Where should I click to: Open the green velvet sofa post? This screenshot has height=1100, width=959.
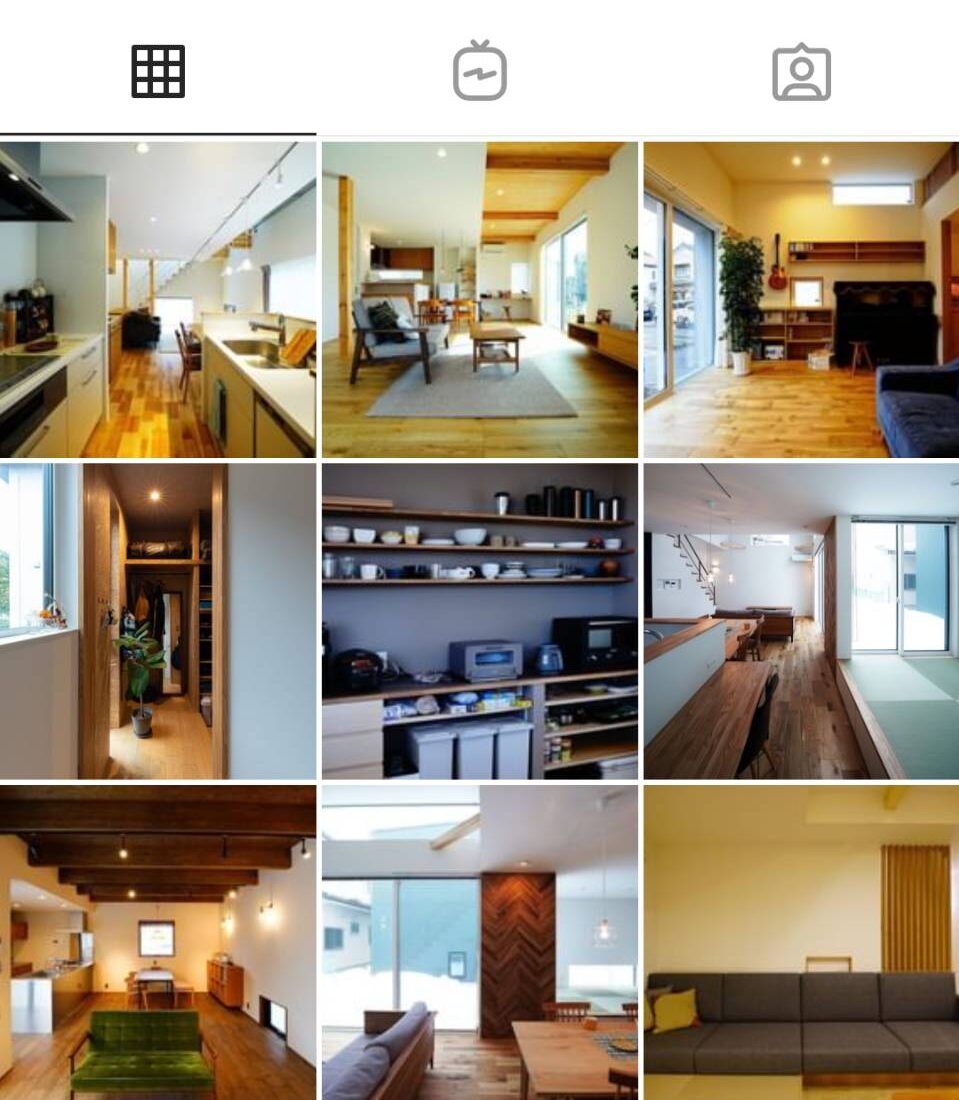click(x=158, y=942)
